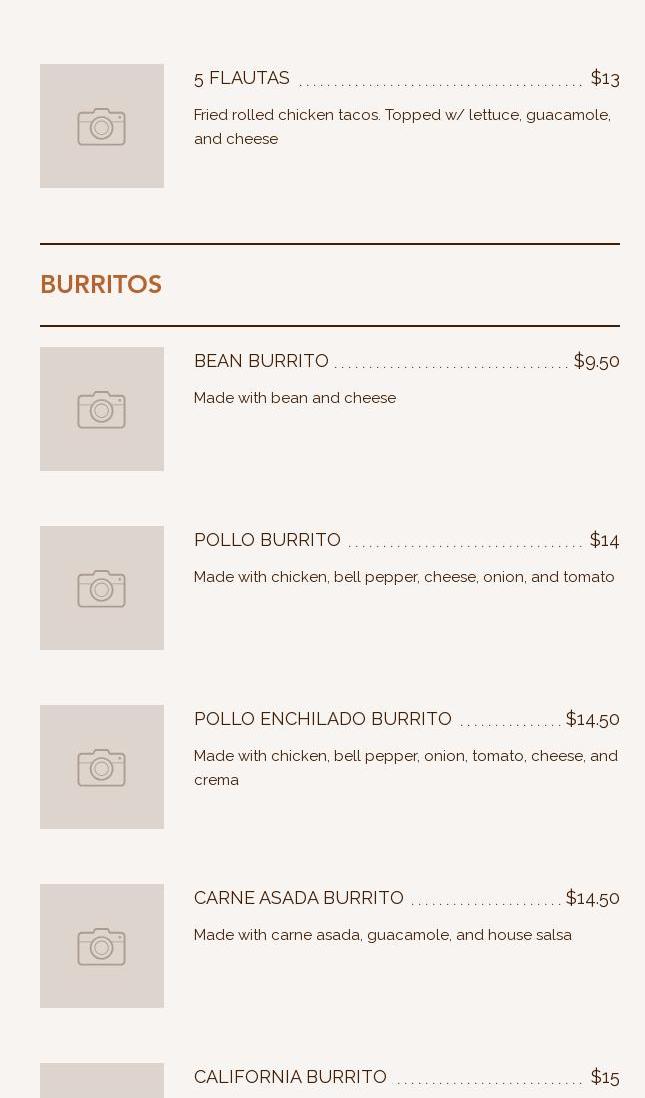Open the 5 Flautas menu item

242,78
